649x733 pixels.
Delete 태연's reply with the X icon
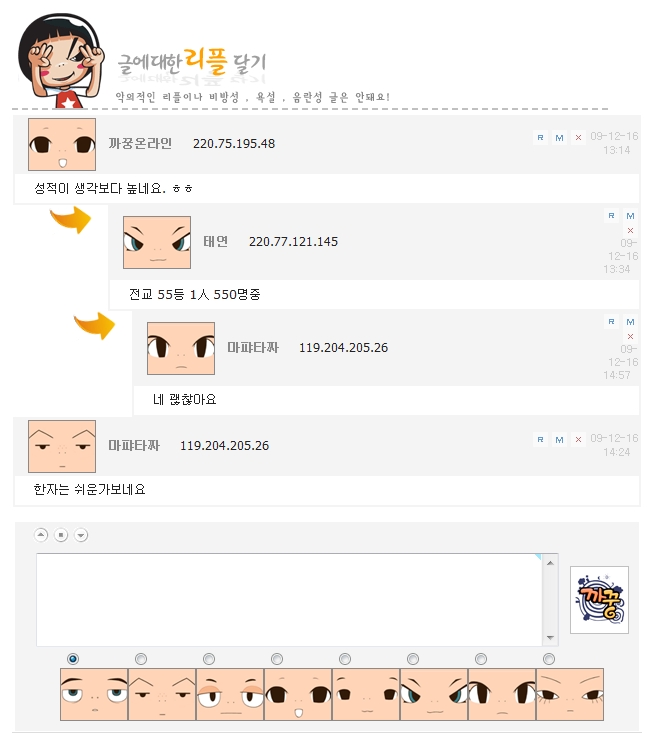click(630, 230)
